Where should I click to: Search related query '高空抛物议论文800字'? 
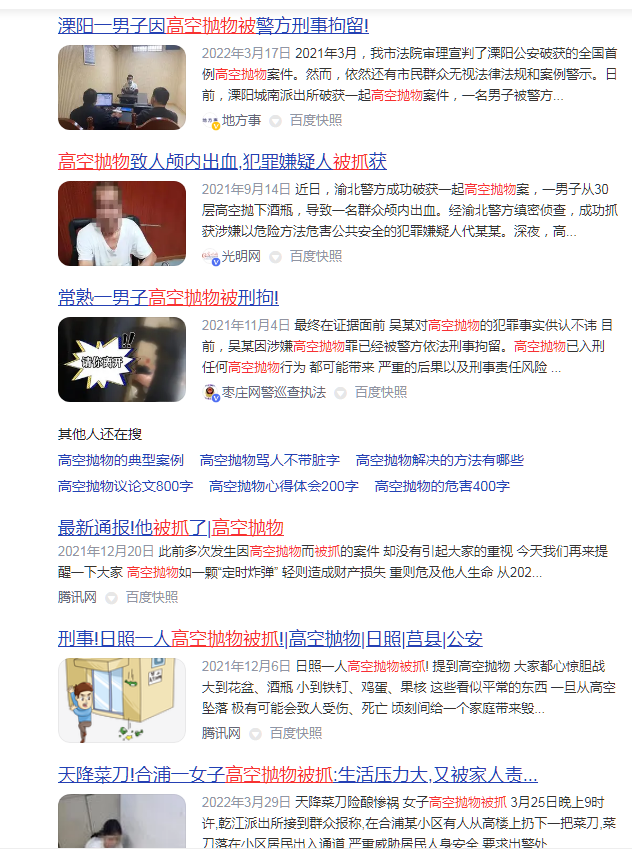(x=125, y=486)
